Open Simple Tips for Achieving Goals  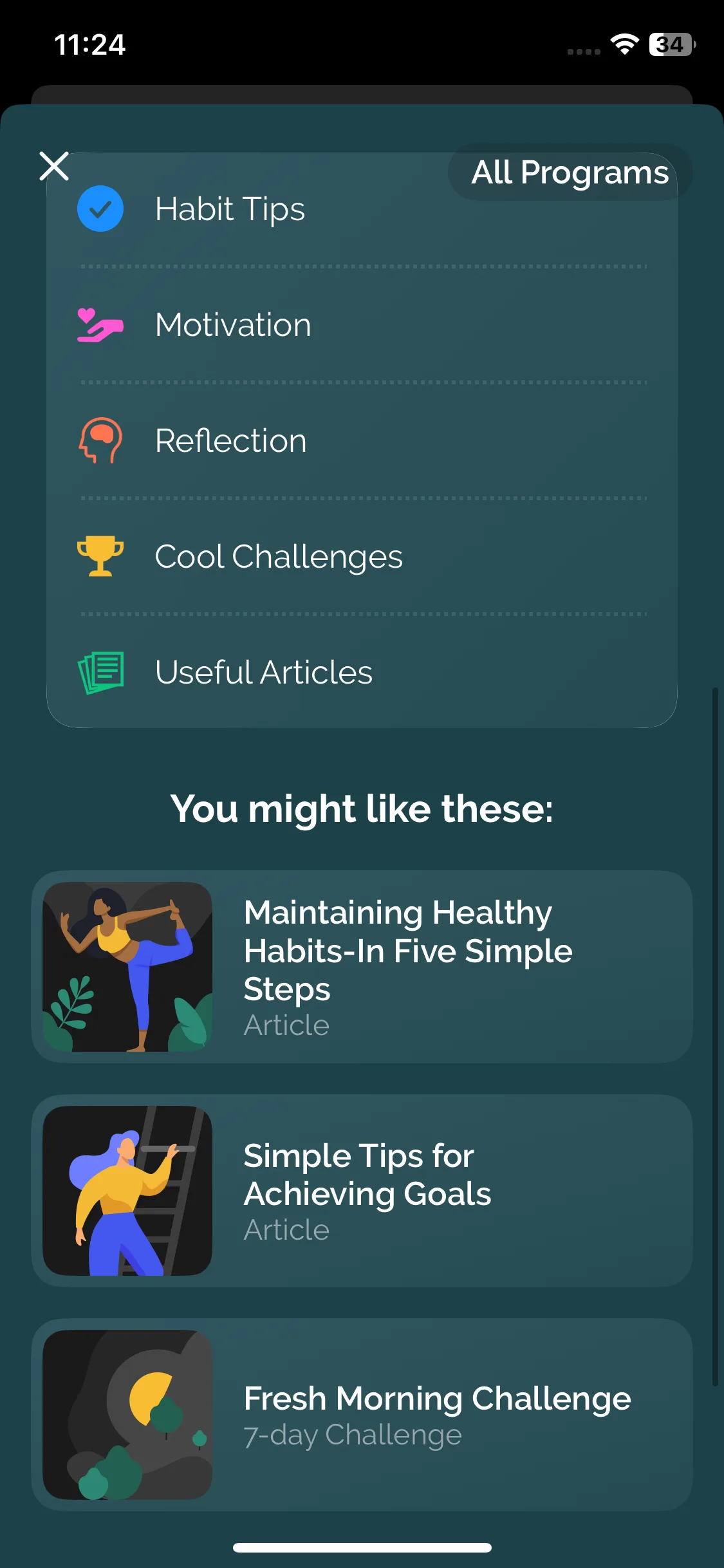(x=362, y=1191)
